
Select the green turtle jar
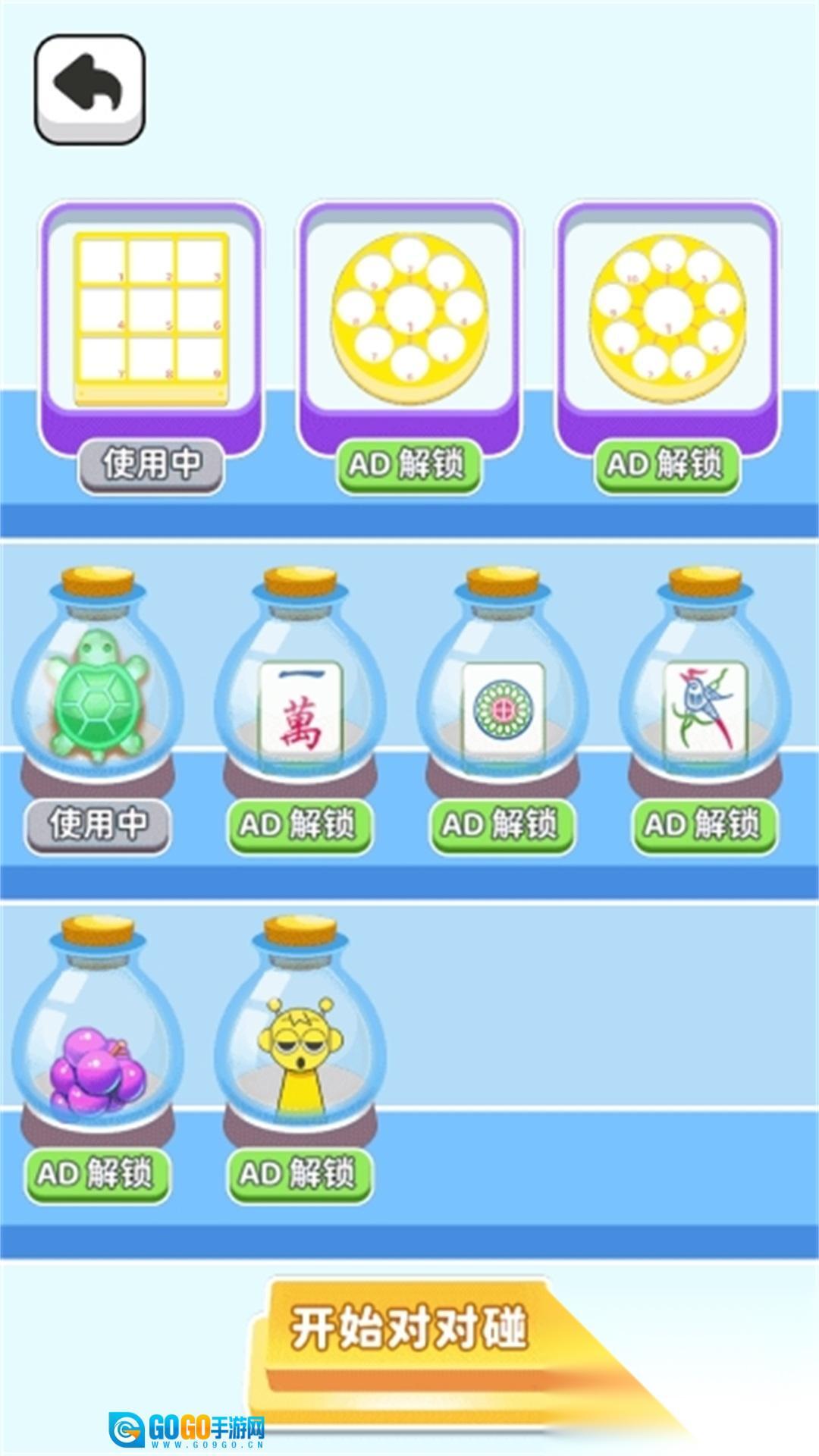coord(99,690)
